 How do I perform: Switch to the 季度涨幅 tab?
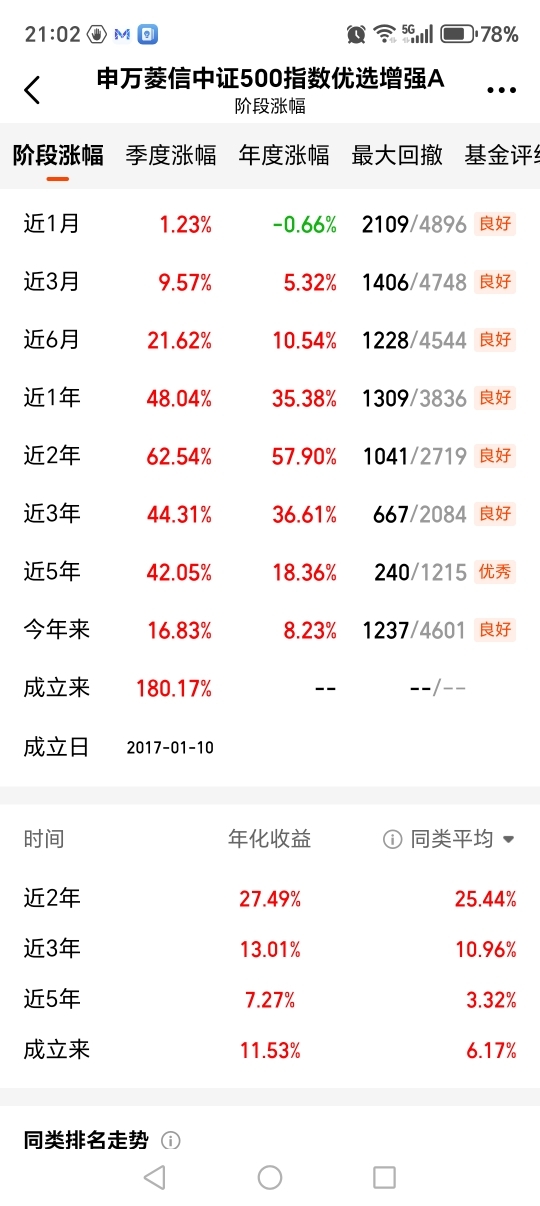click(171, 155)
